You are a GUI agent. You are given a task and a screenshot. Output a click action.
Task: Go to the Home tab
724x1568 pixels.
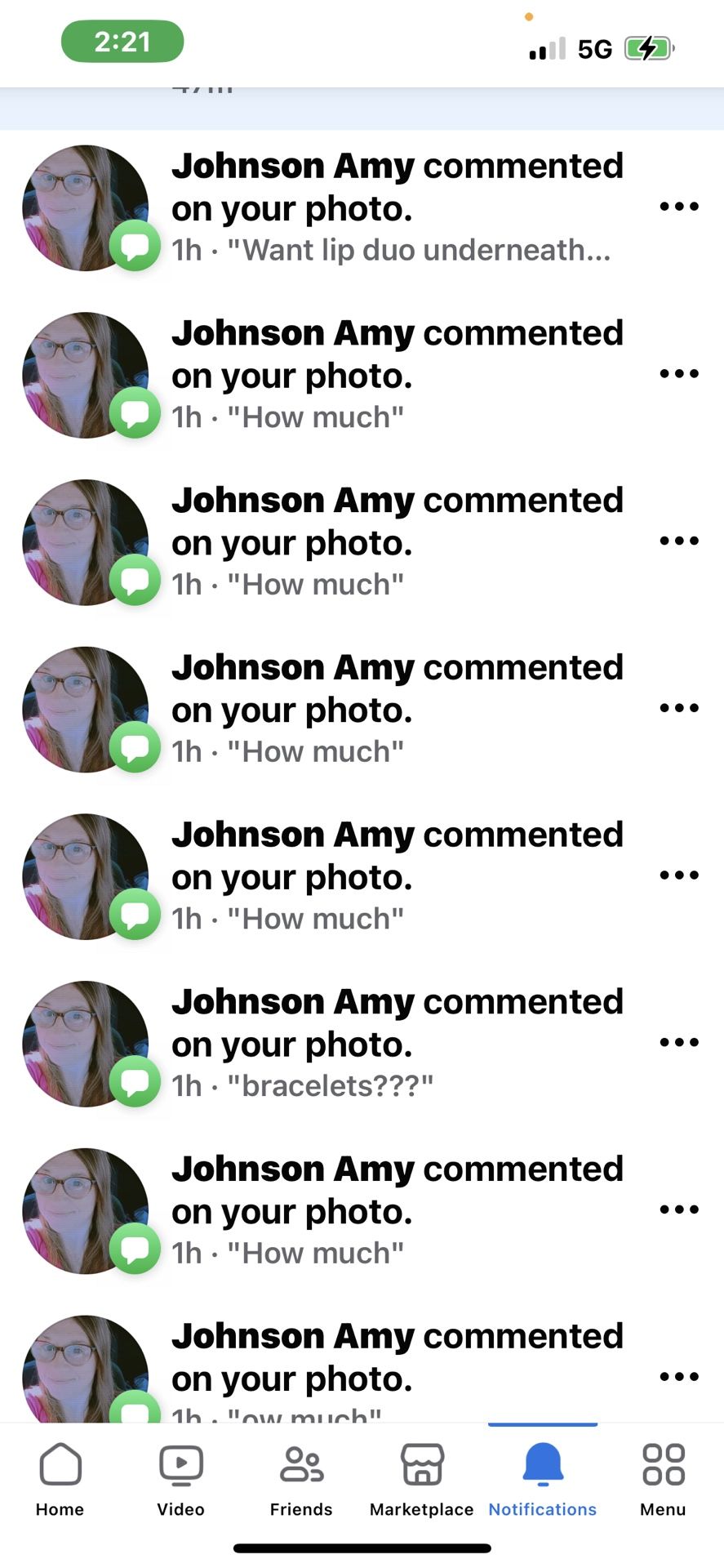(x=60, y=1480)
